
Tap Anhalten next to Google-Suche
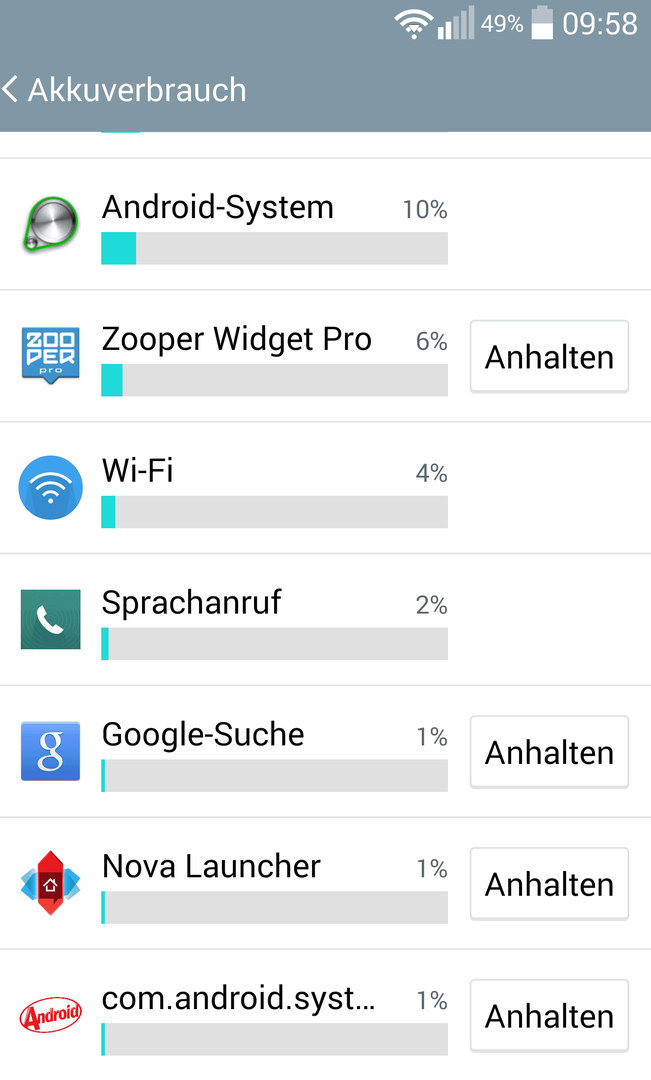tap(549, 752)
